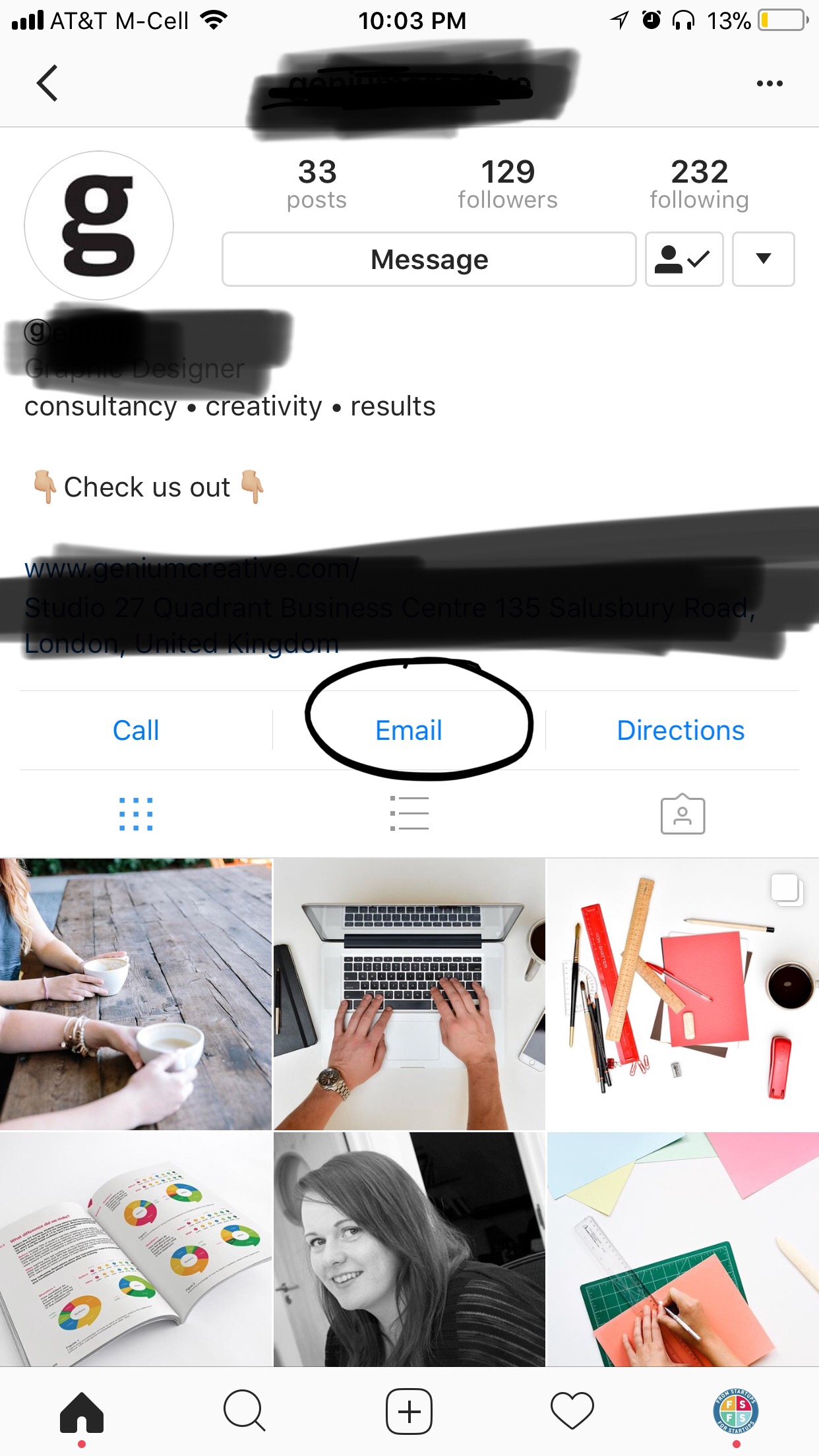Go to the Home feed tab
The image size is (819, 1456).
click(82, 1412)
